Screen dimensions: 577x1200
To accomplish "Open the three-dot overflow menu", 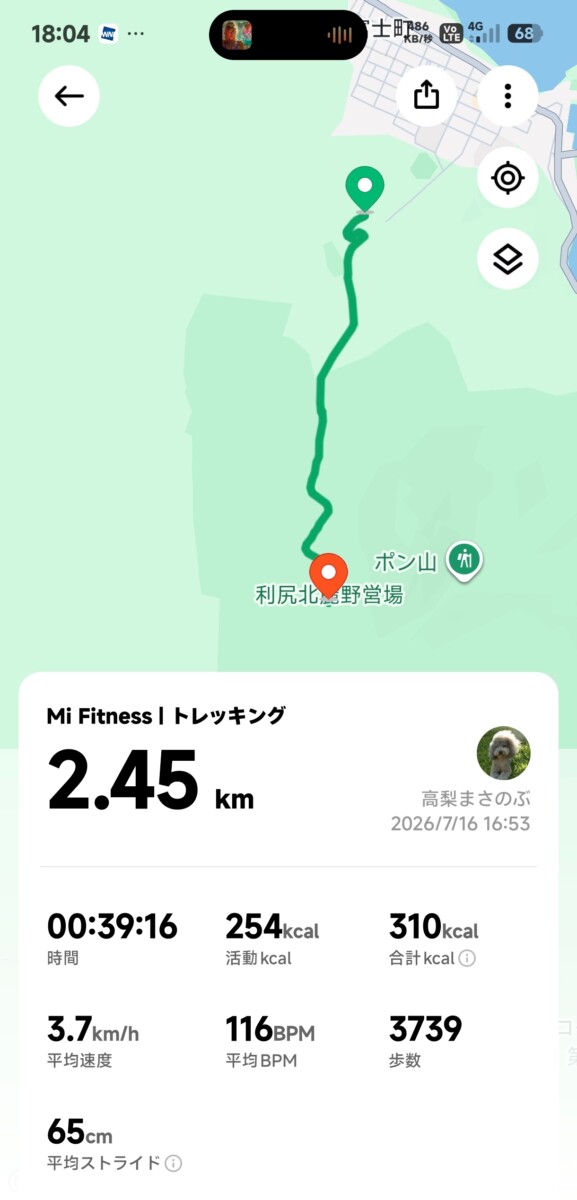I will [508, 96].
